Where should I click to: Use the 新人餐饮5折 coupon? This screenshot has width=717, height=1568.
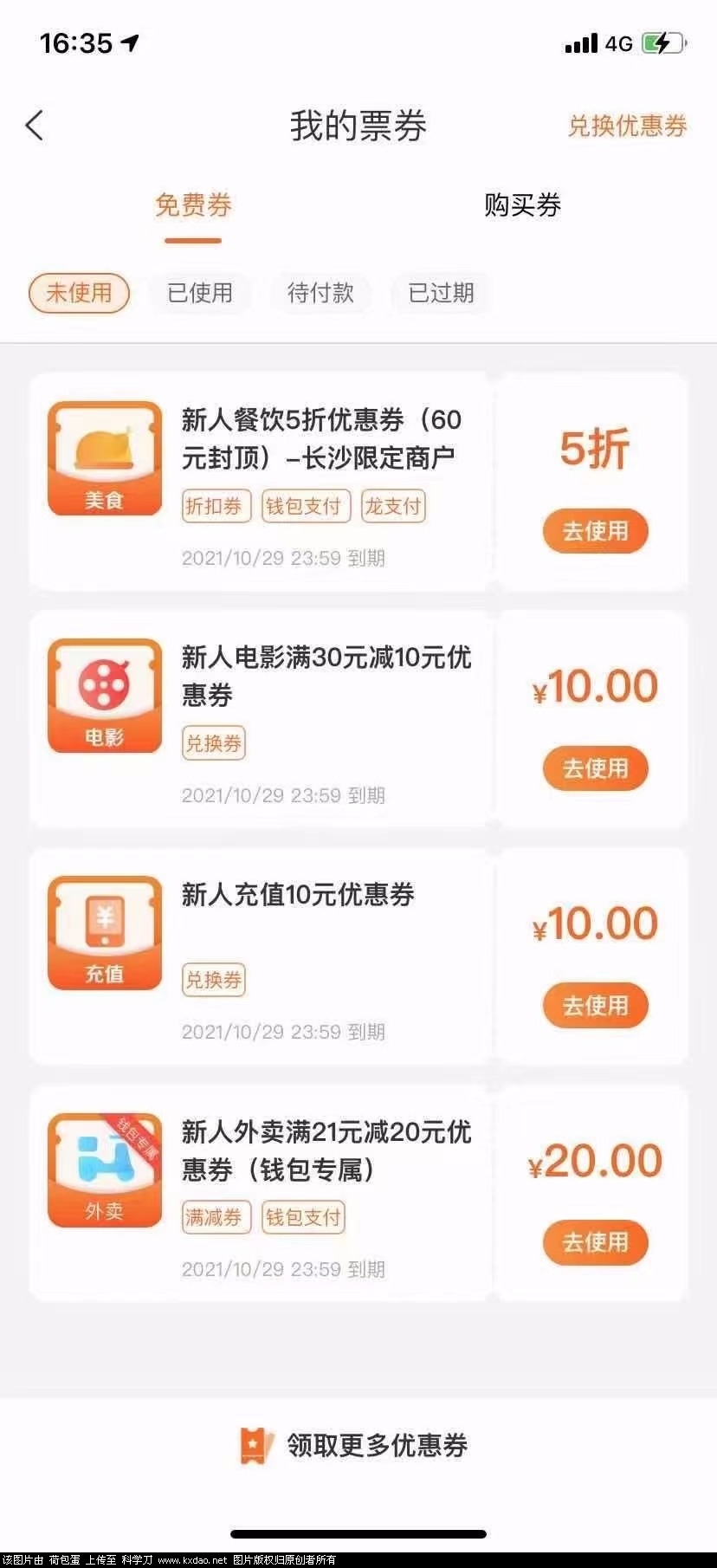[x=595, y=531]
